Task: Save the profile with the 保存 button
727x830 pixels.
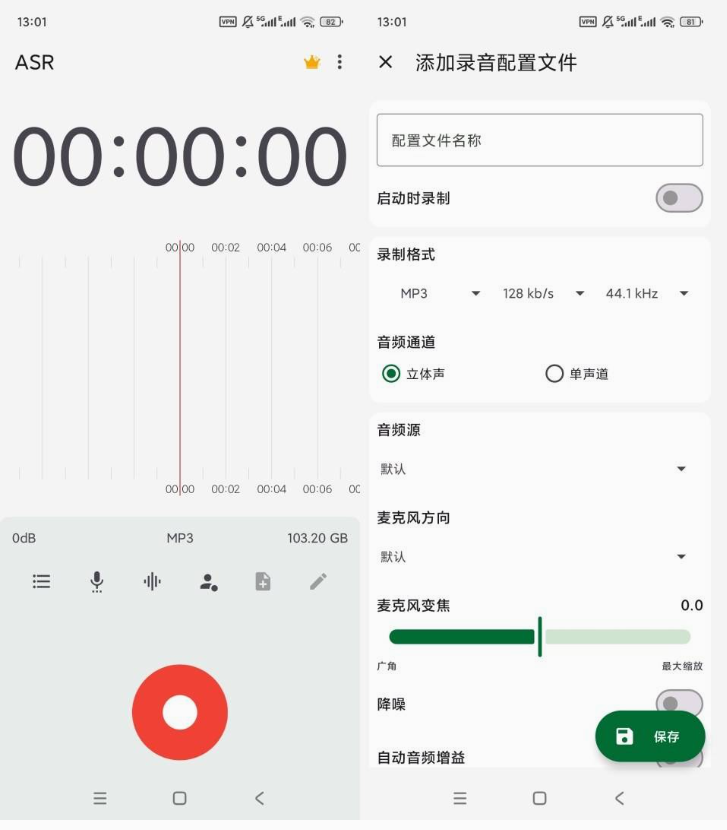Action: coord(650,737)
